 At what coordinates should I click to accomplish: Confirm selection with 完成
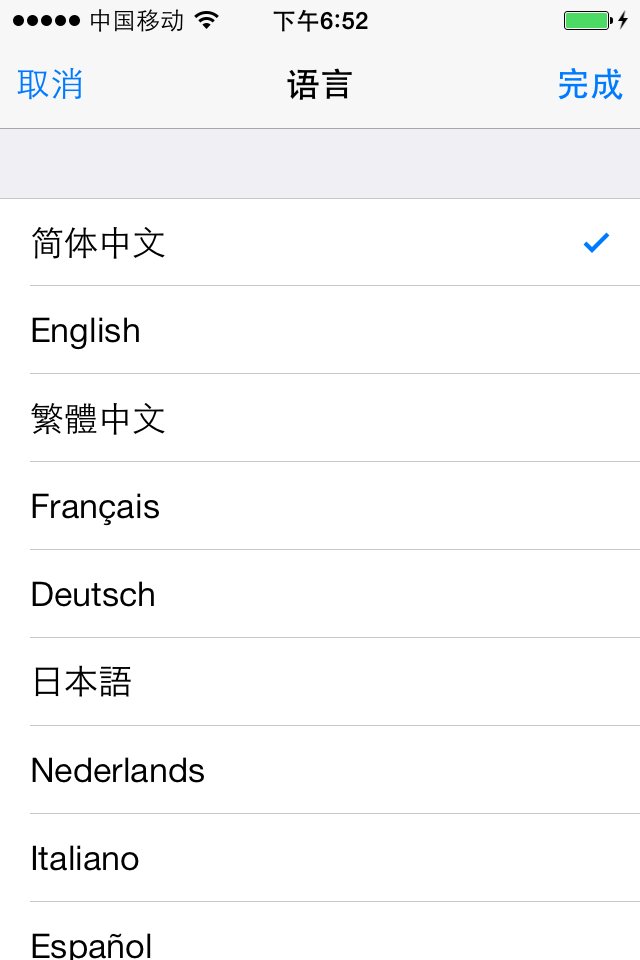[589, 85]
